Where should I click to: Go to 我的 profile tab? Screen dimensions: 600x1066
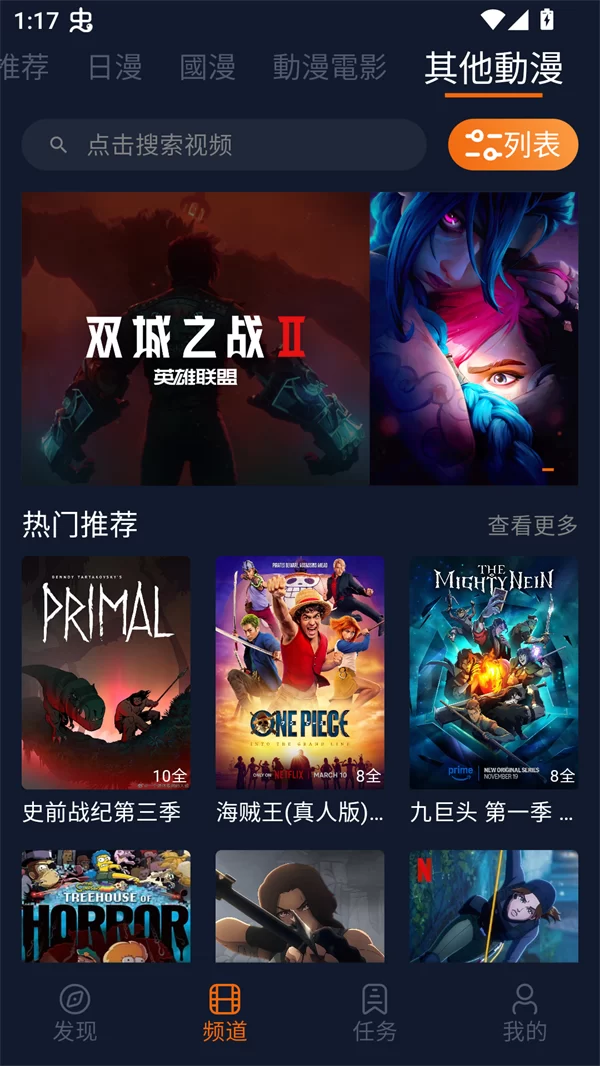524,1012
